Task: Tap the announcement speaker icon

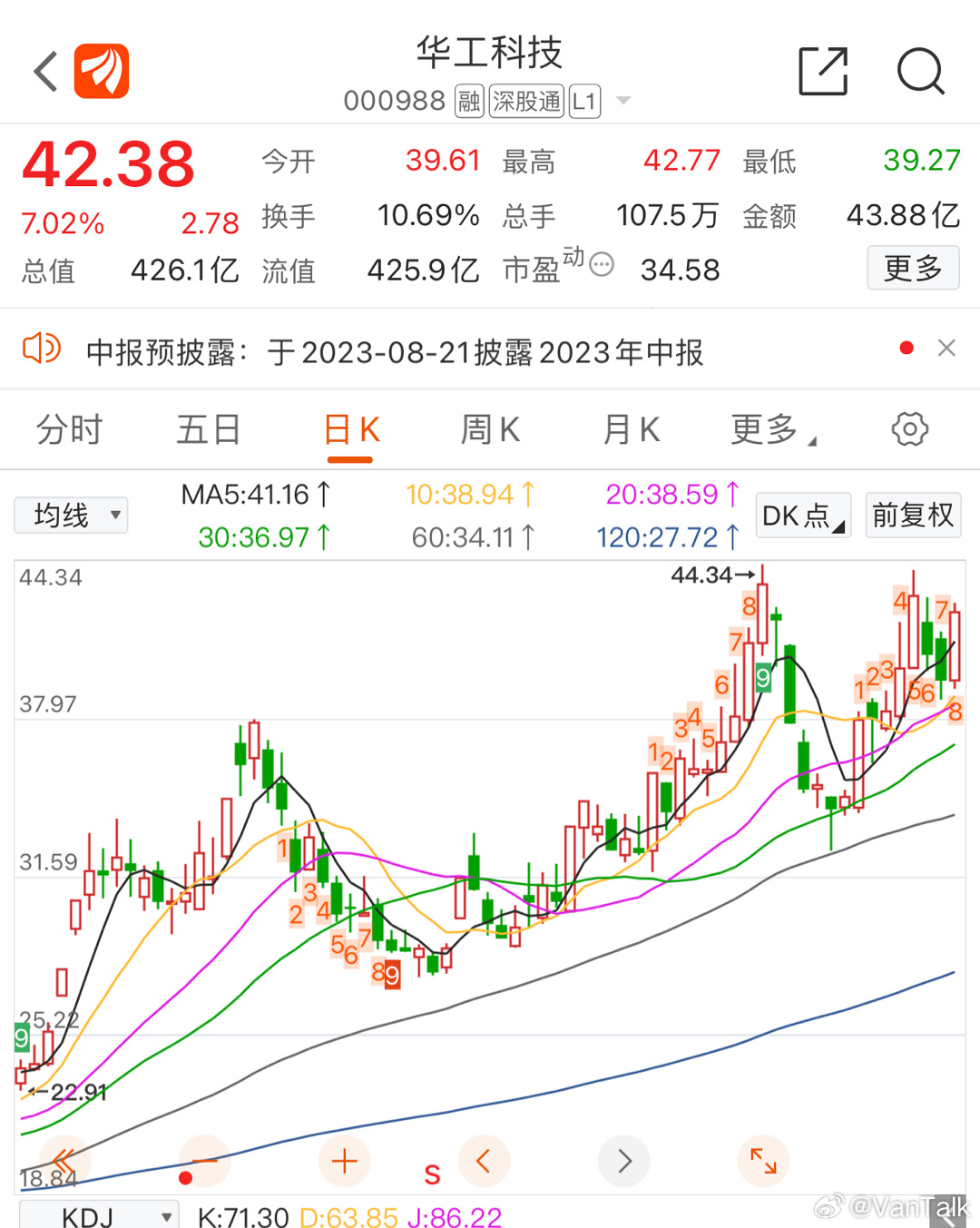Action: pos(40,349)
